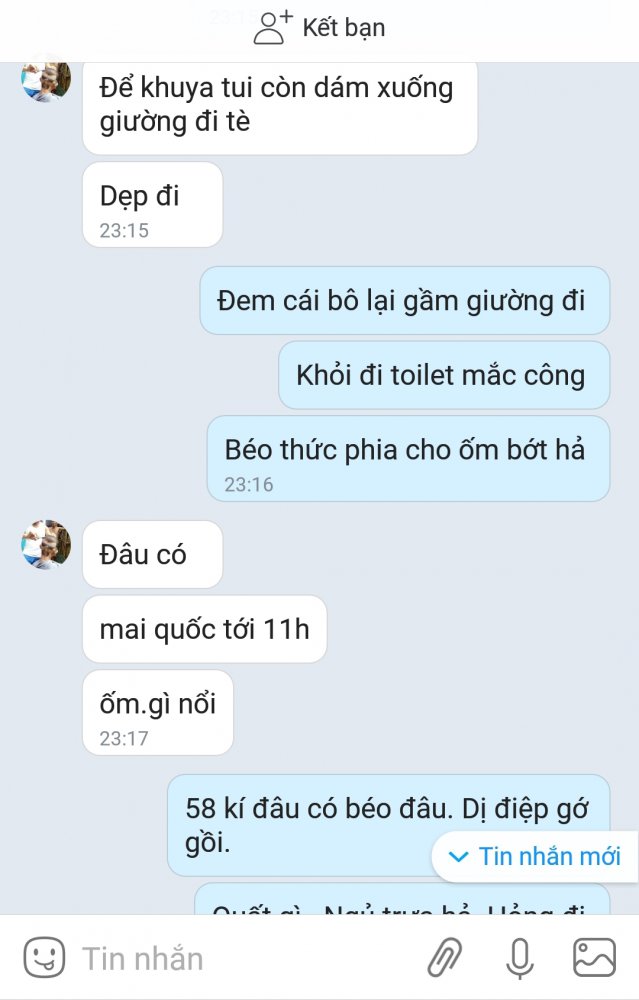Tap Kết bạn to add friend
639x1000 pixels.
click(319, 27)
